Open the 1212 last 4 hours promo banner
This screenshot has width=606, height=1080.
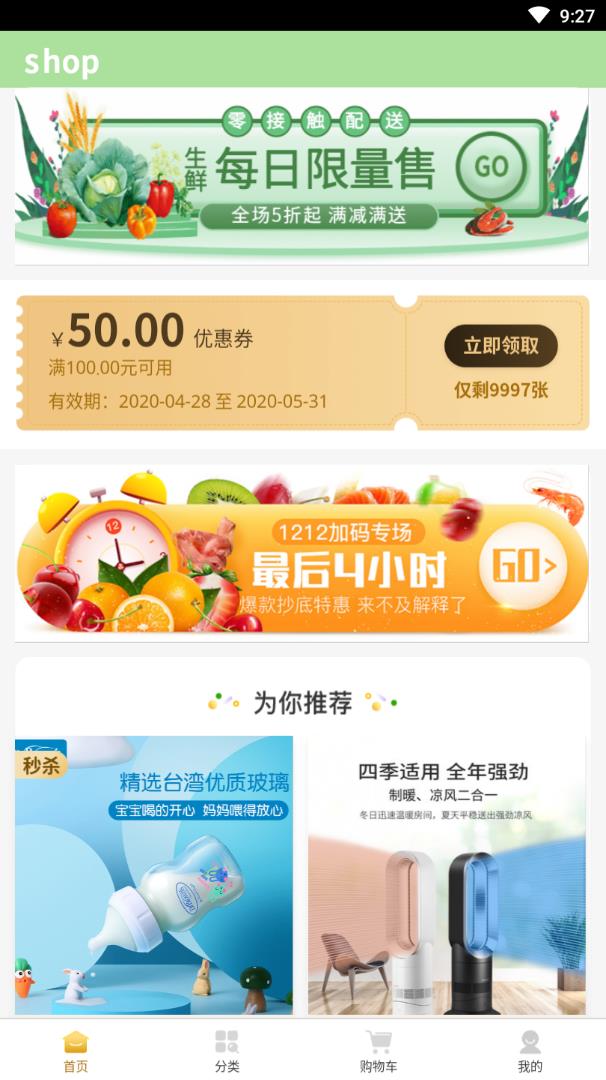pos(301,552)
